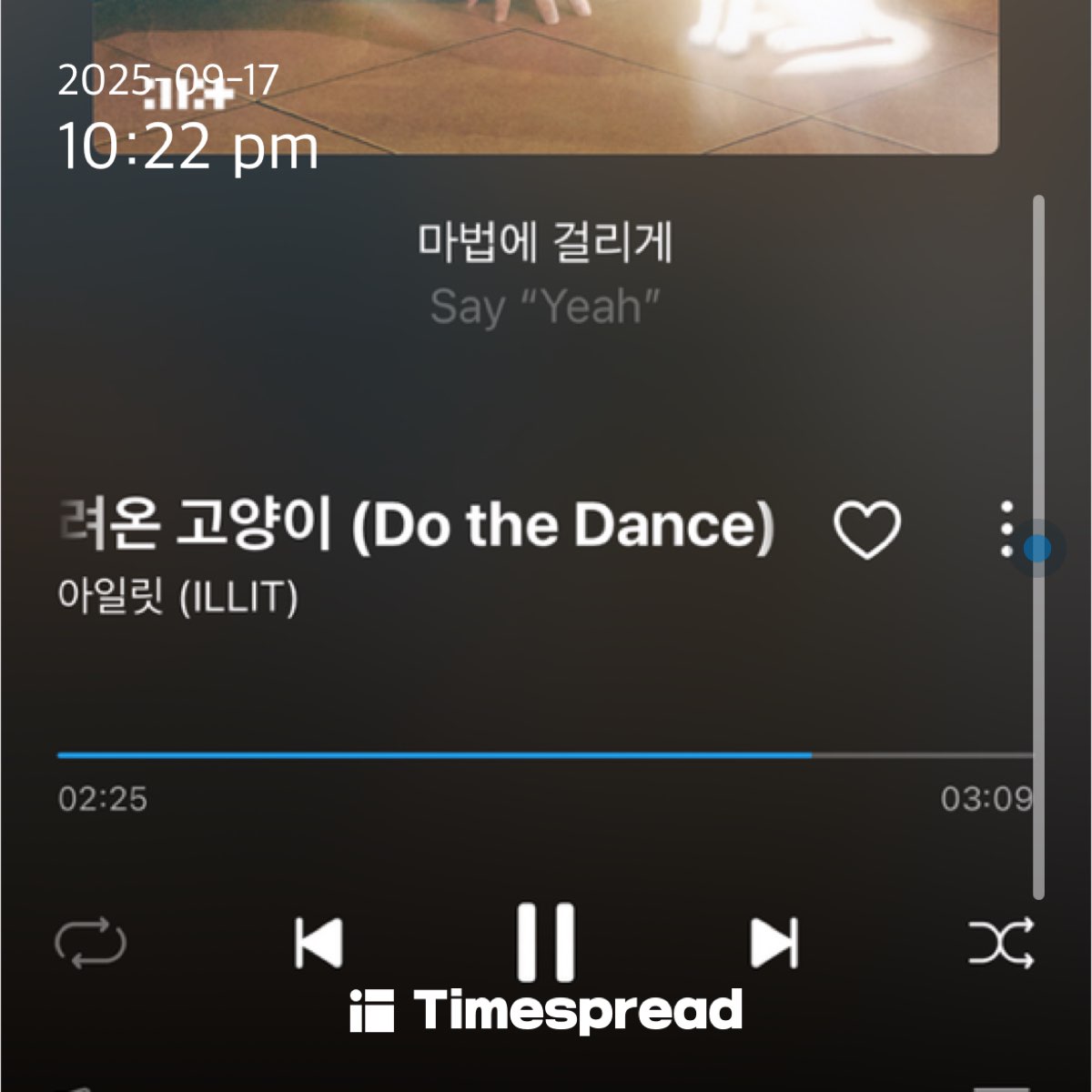
Task: Pause the current song
Action: pyautogui.click(x=546, y=941)
